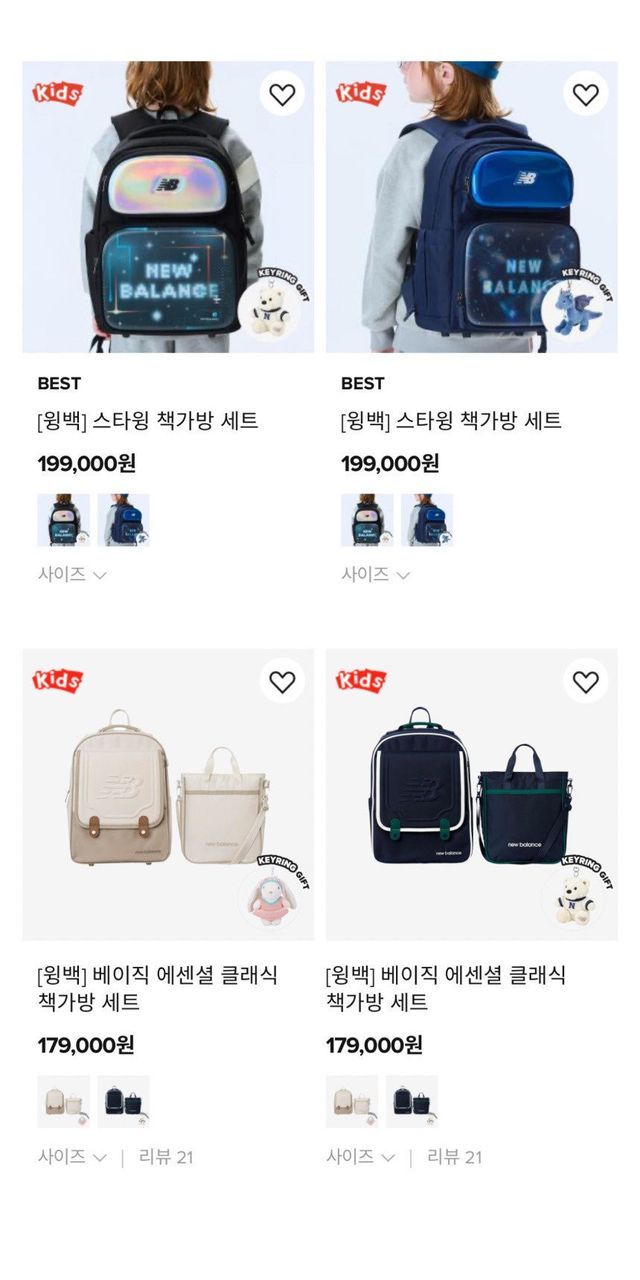Favorite the navy 베이직 에센셜 클래식 set
The width and height of the screenshot is (640, 1280).
pos(585,682)
